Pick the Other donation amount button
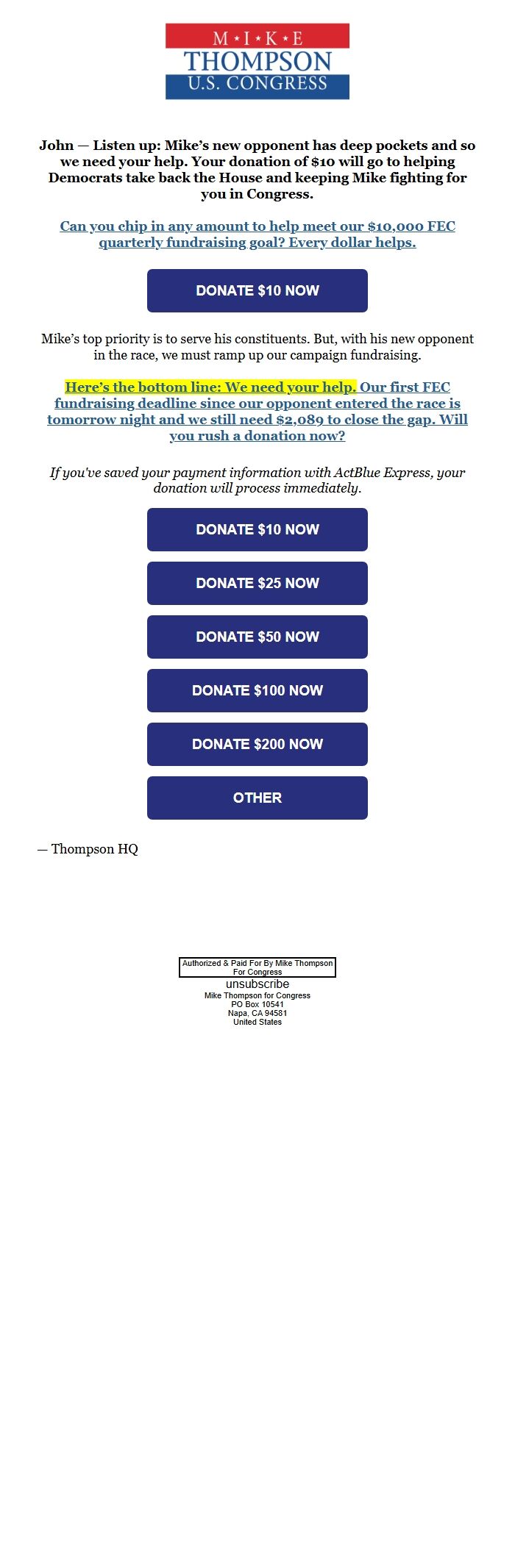The image size is (515, 1568). click(x=257, y=798)
